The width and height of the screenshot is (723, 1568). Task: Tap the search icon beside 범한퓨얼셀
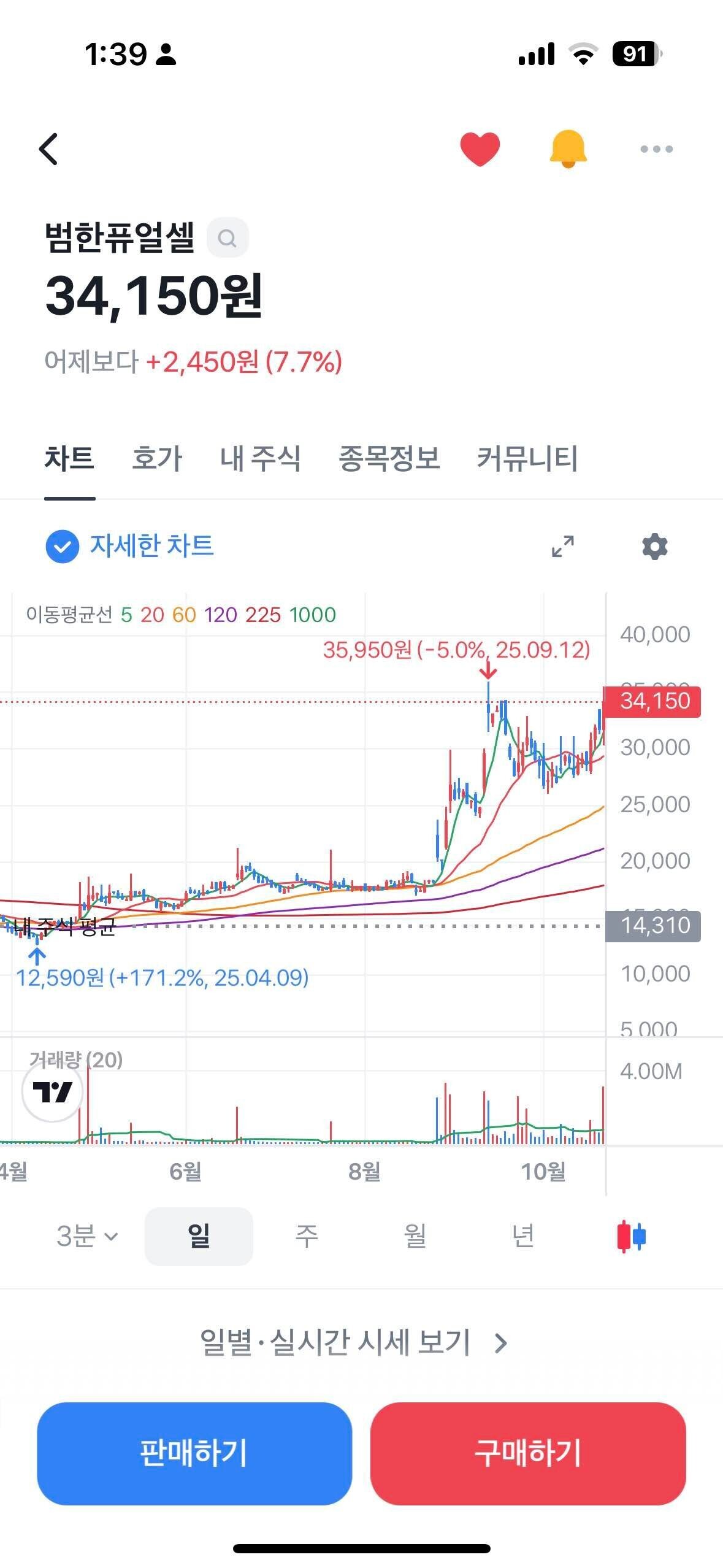tap(228, 237)
